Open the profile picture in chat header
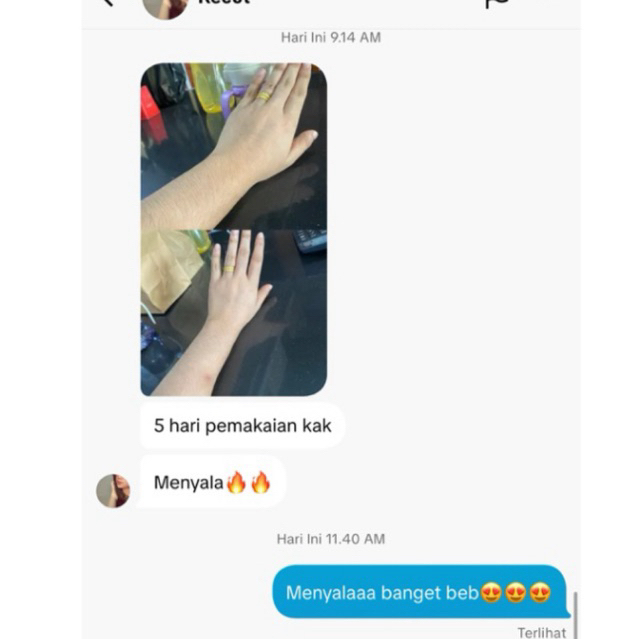This screenshot has width=639, height=639. click(165, 6)
